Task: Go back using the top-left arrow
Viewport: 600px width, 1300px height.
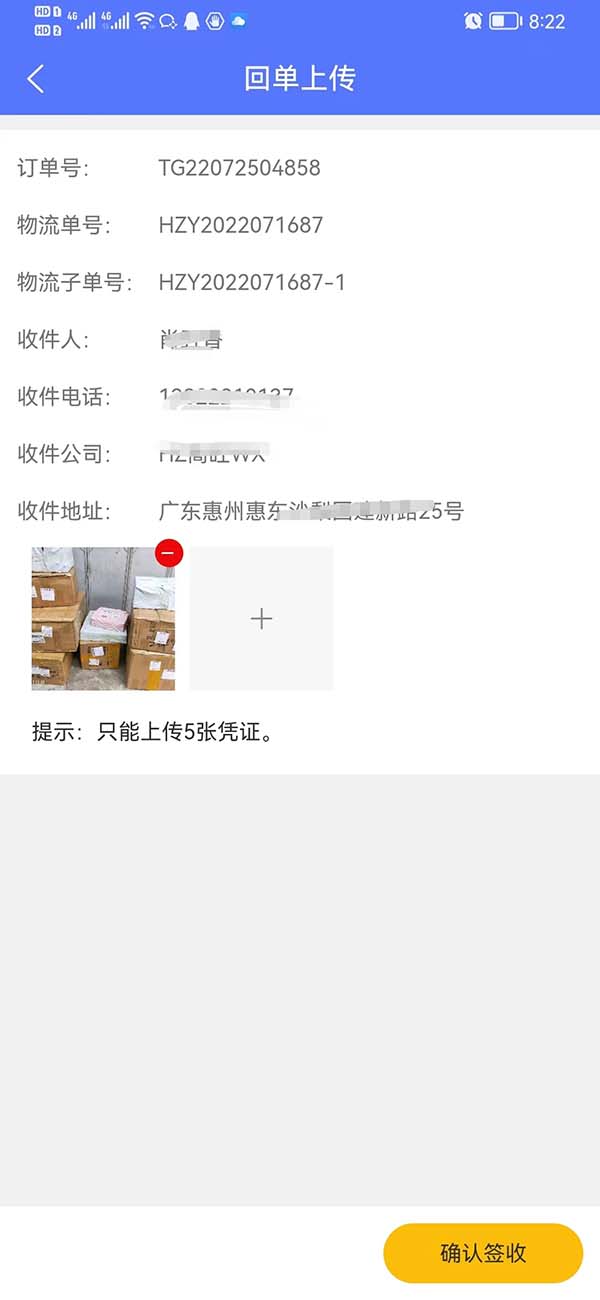Action: pos(36,79)
